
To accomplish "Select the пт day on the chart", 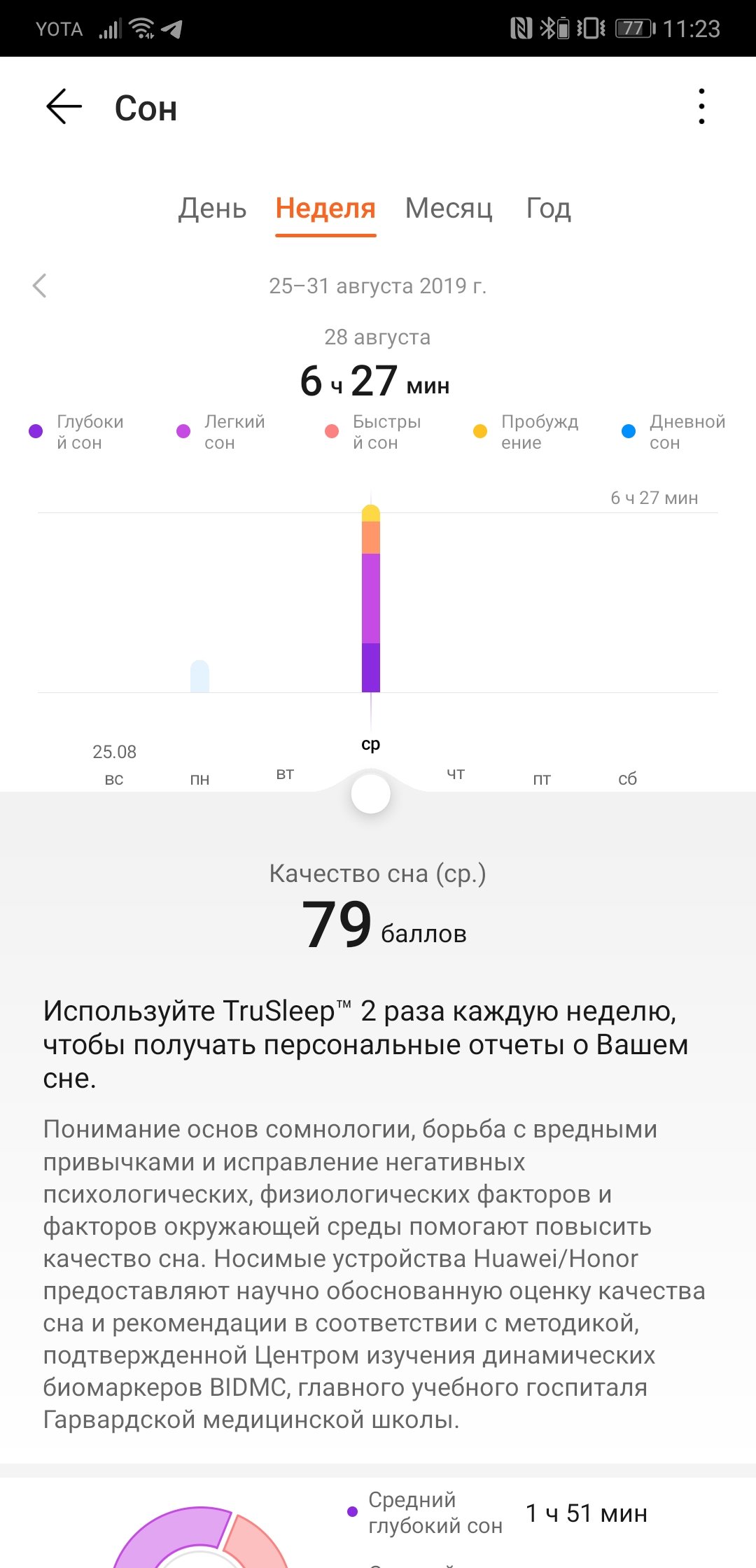I will [x=542, y=779].
